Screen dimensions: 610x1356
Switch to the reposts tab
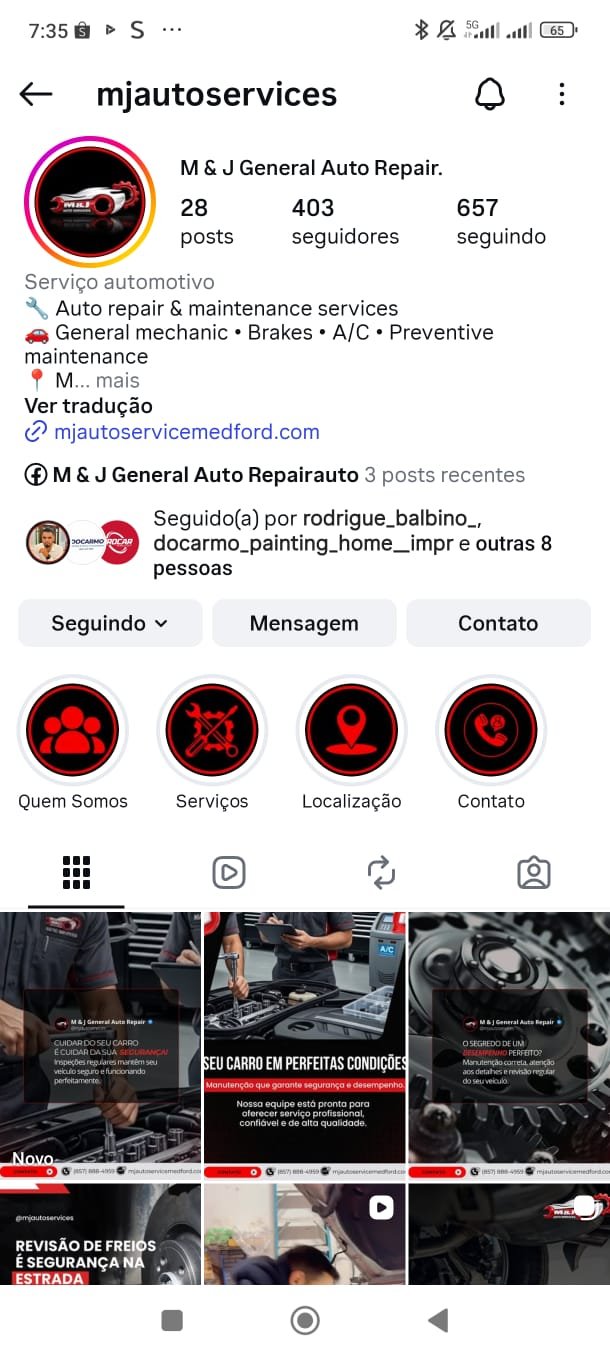381,873
